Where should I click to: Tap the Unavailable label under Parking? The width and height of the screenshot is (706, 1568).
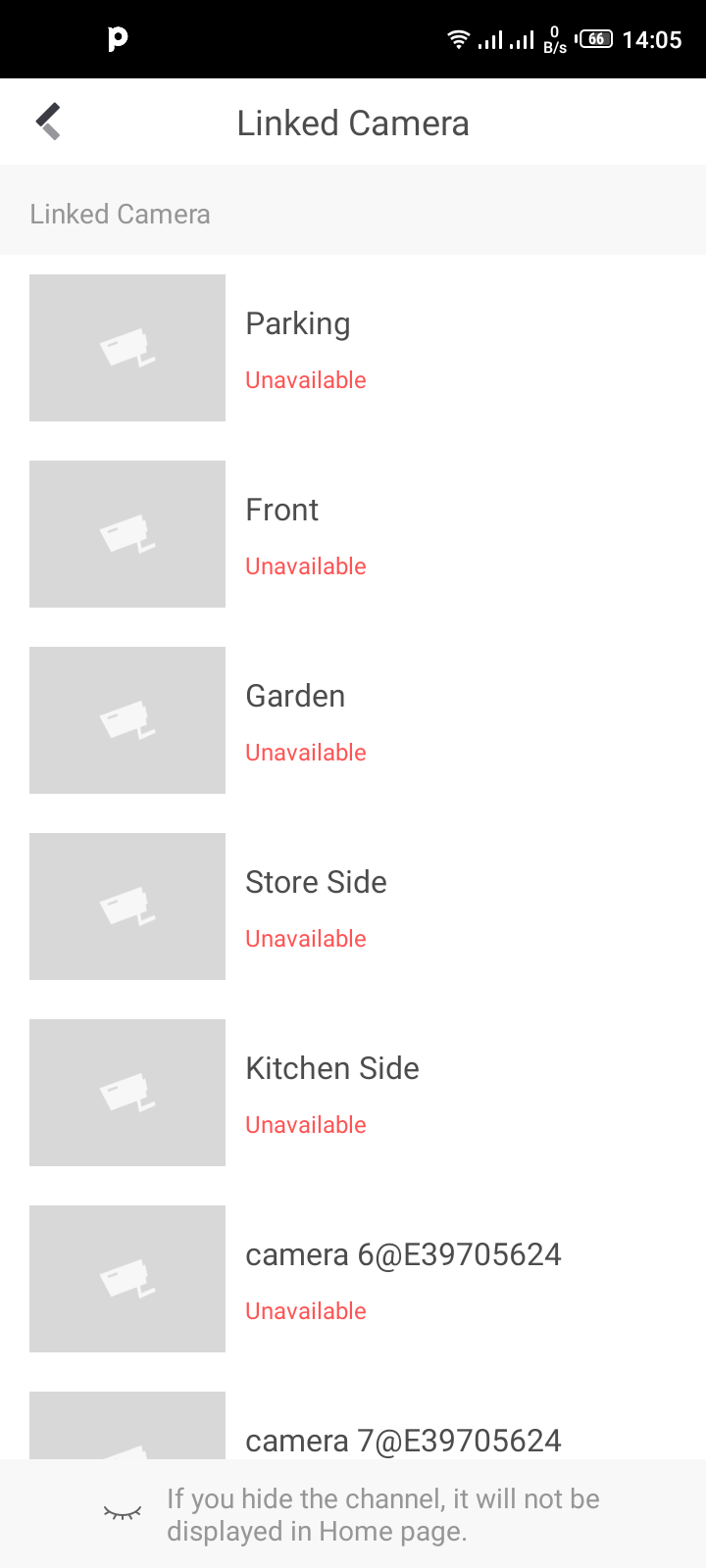point(305,379)
